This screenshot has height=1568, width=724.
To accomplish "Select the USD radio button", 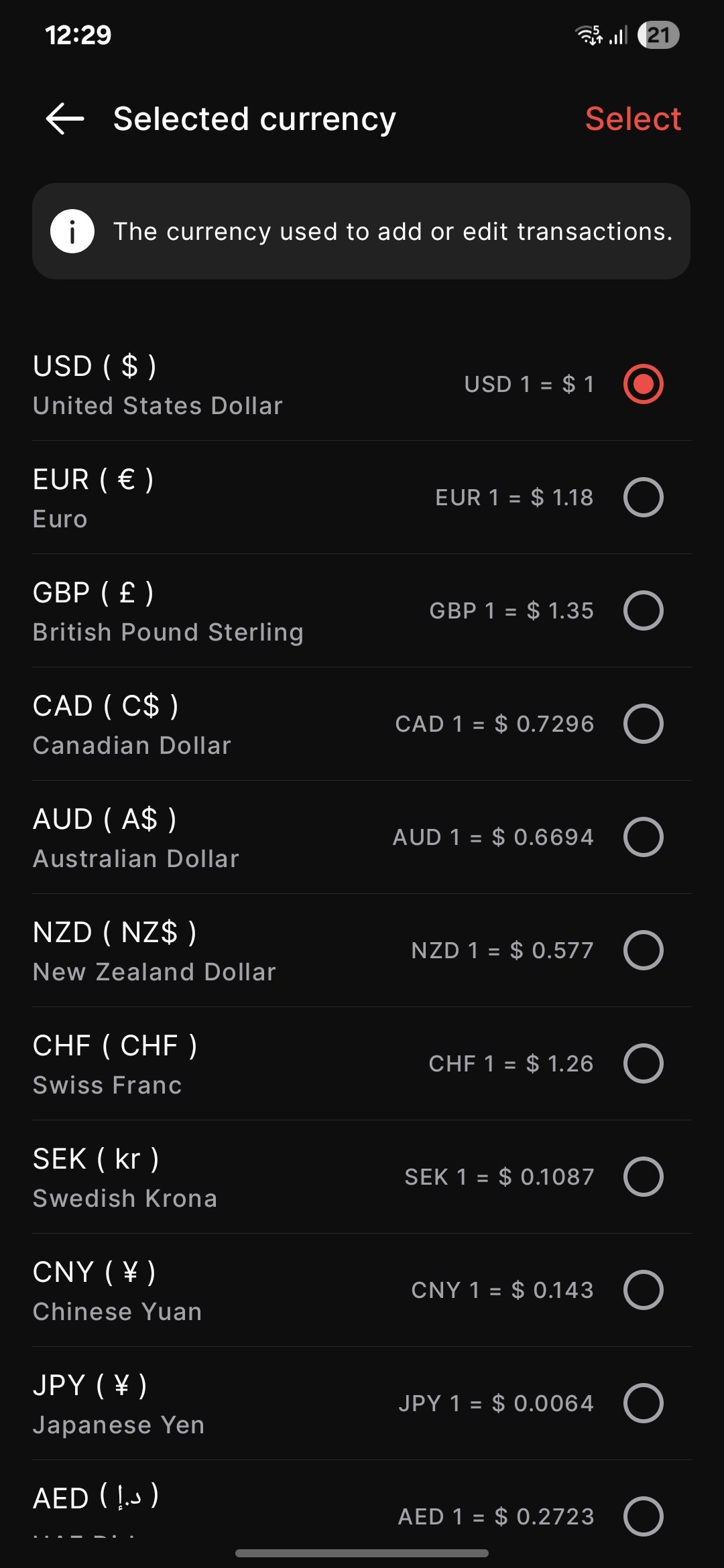I will click(x=642, y=384).
